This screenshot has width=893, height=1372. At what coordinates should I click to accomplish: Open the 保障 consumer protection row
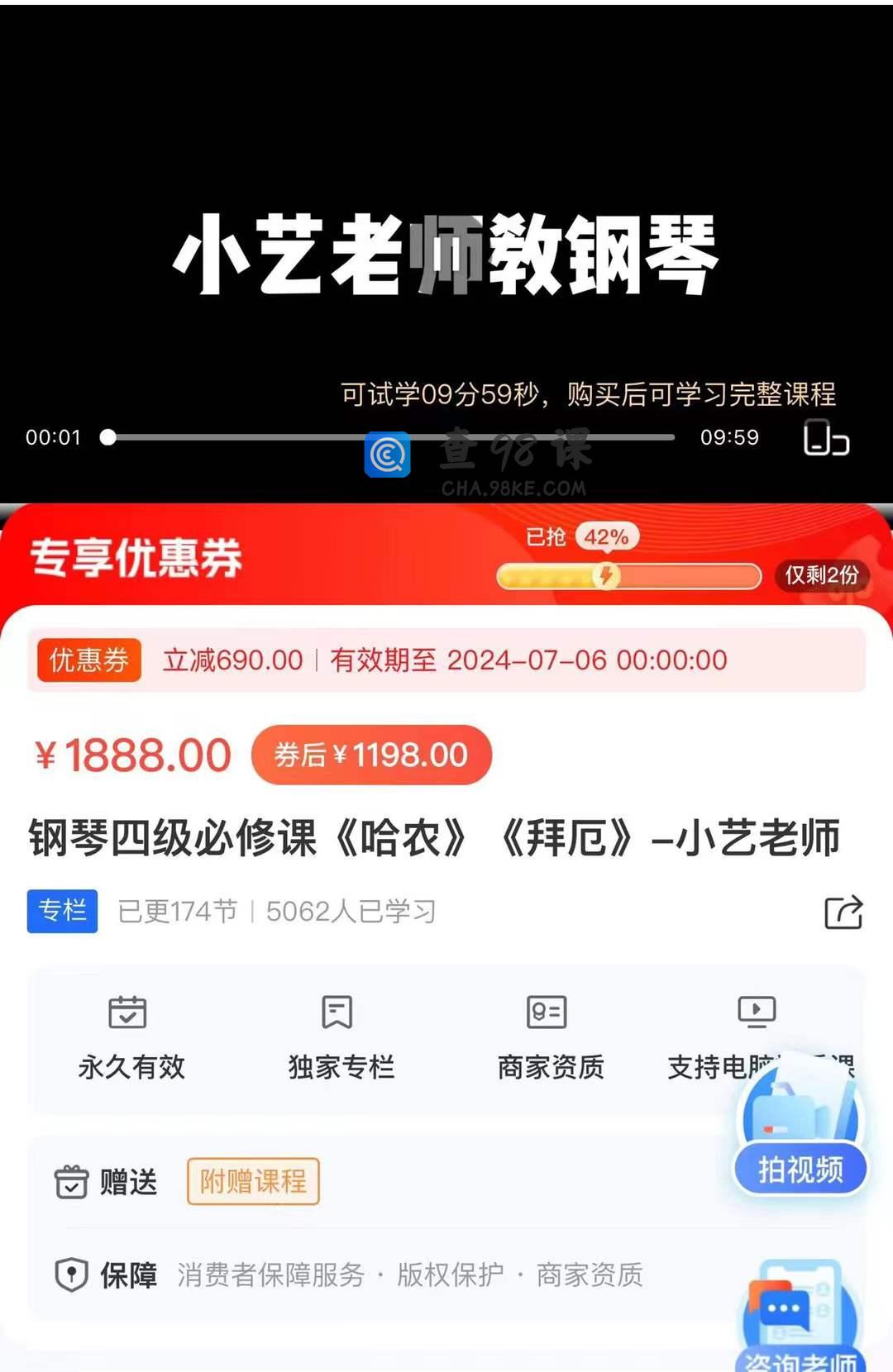click(x=372, y=1275)
